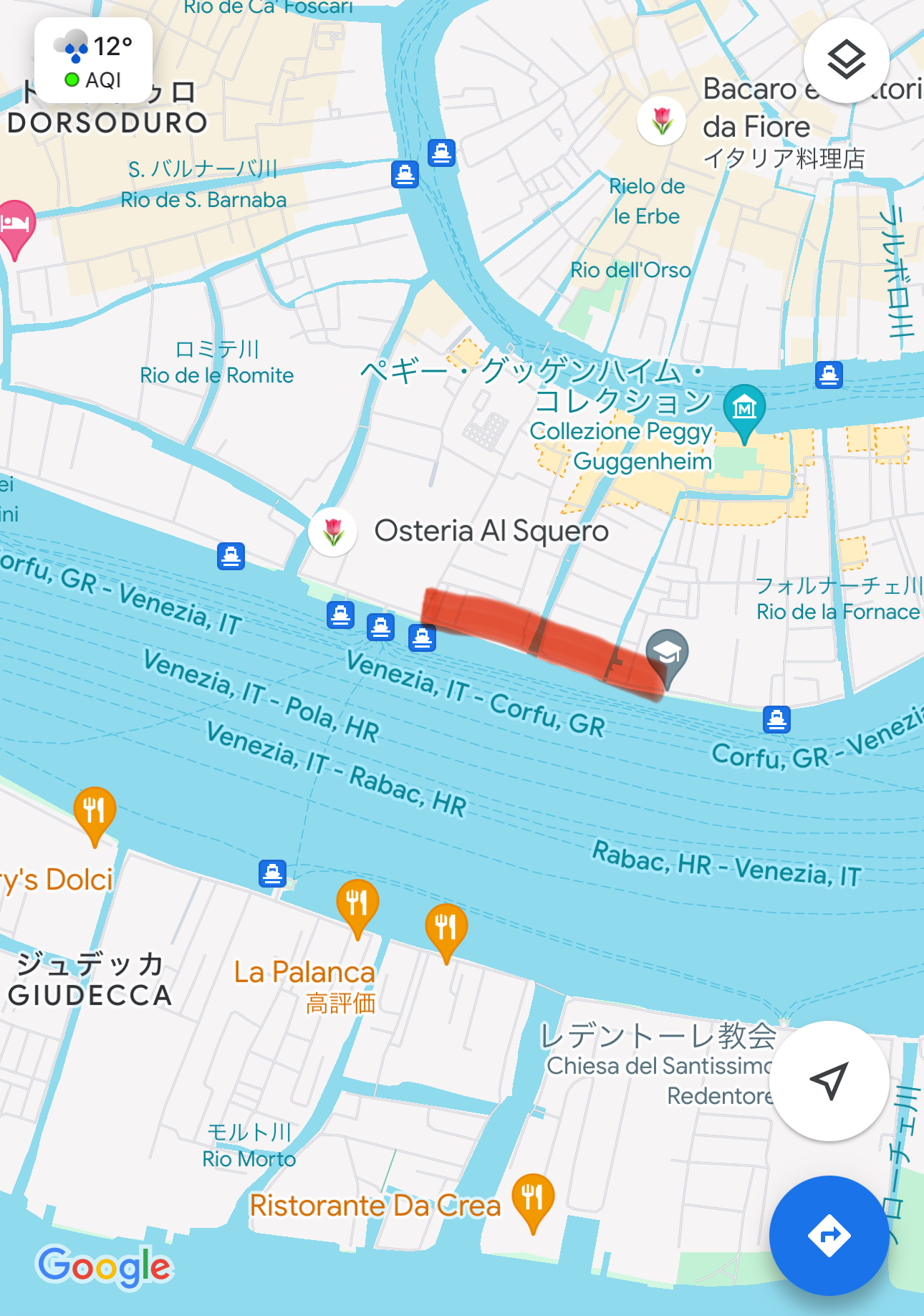
Task: Select the Osteria Al Squero pin
Action: (x=333, y=532)
